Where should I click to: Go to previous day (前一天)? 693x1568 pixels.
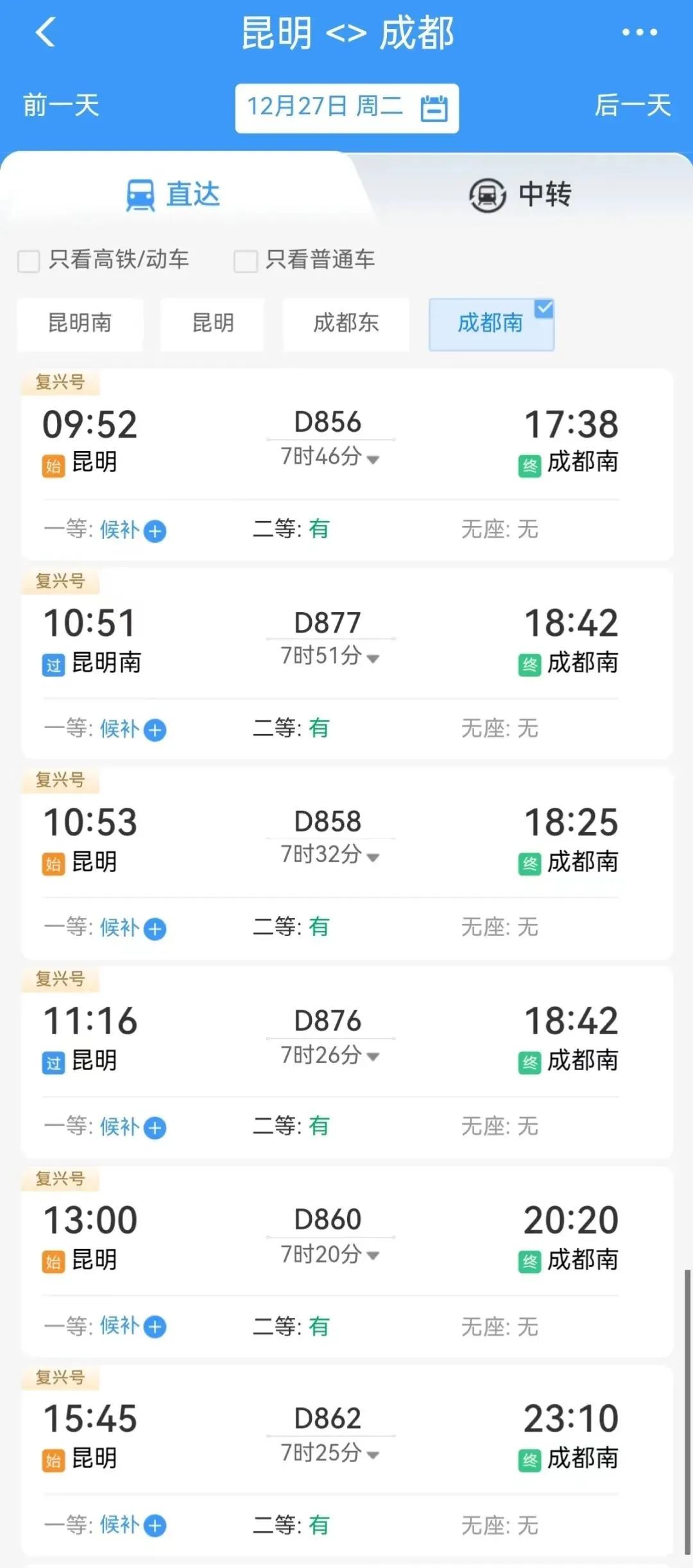pyautogui.click(x=62, y=105)
